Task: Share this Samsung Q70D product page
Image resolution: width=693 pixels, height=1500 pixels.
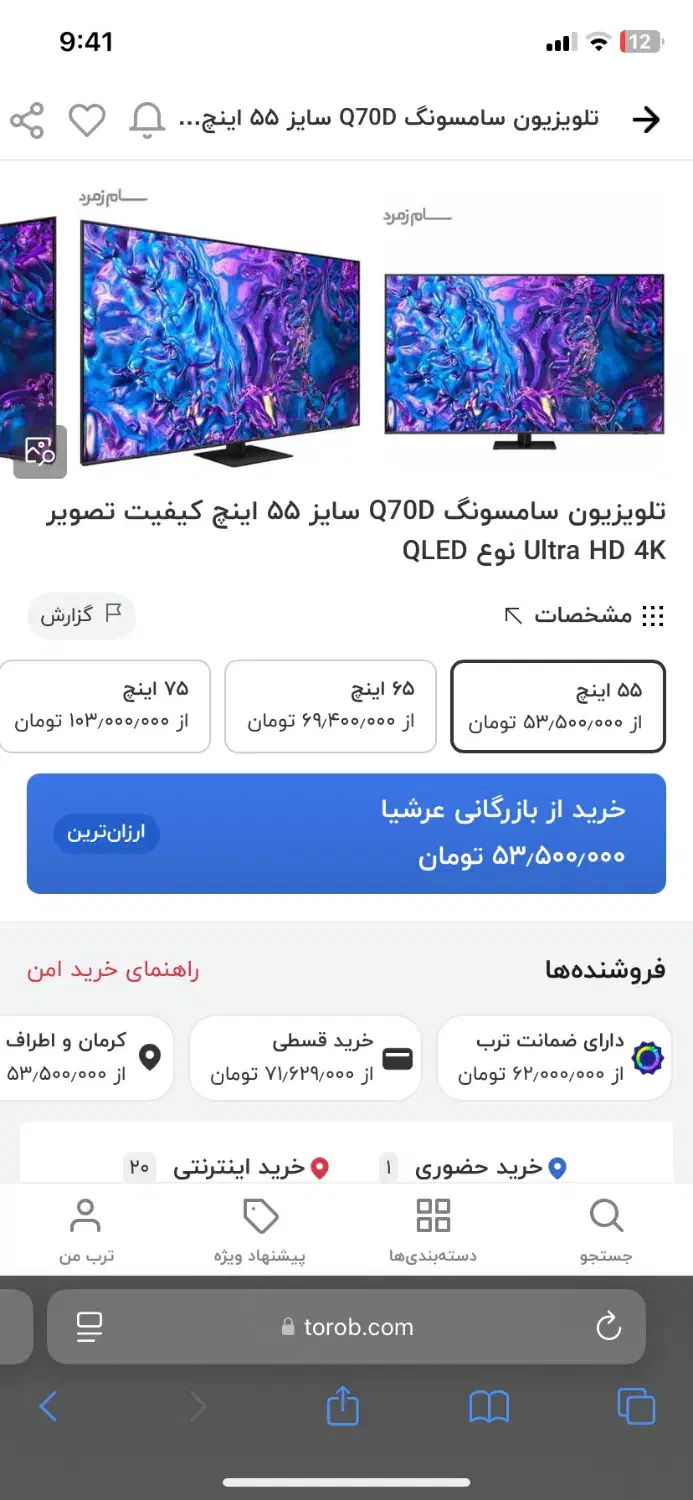Action: click(27, 120)
